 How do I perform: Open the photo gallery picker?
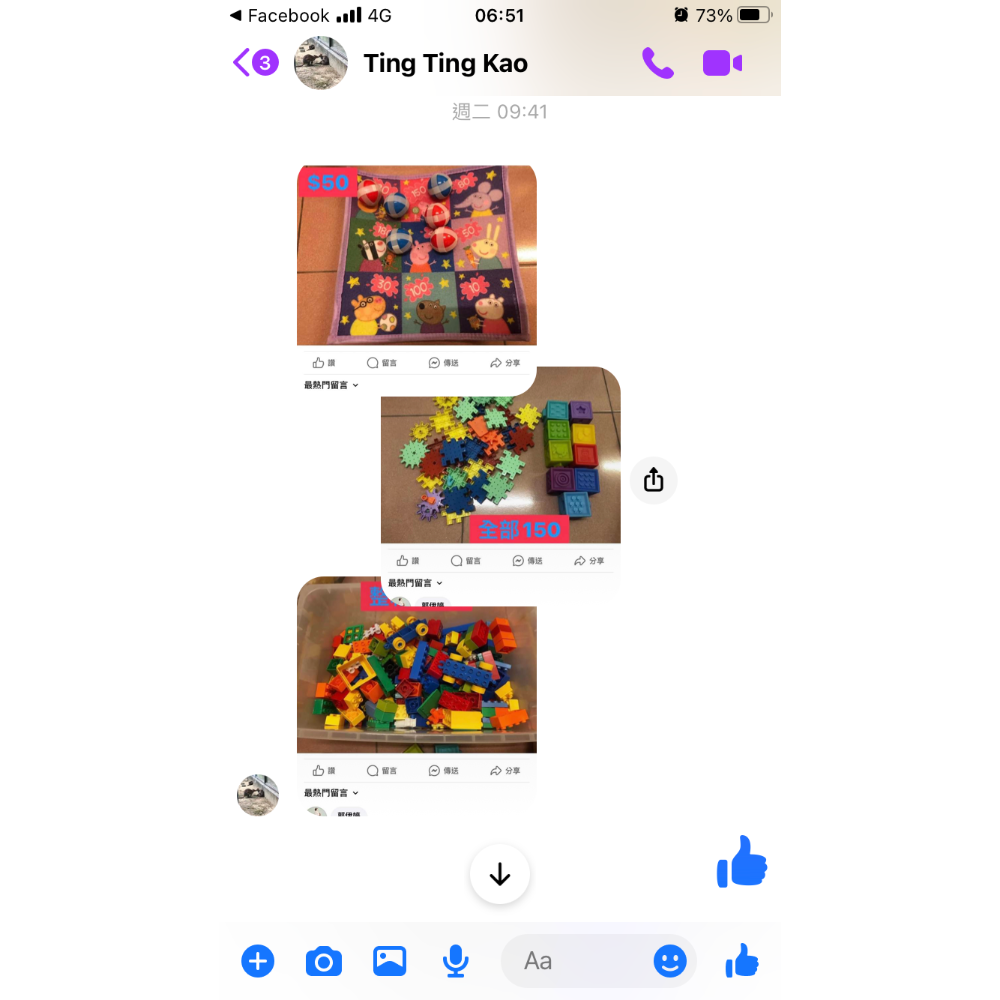pyautogui.click(x=389, y=962)
